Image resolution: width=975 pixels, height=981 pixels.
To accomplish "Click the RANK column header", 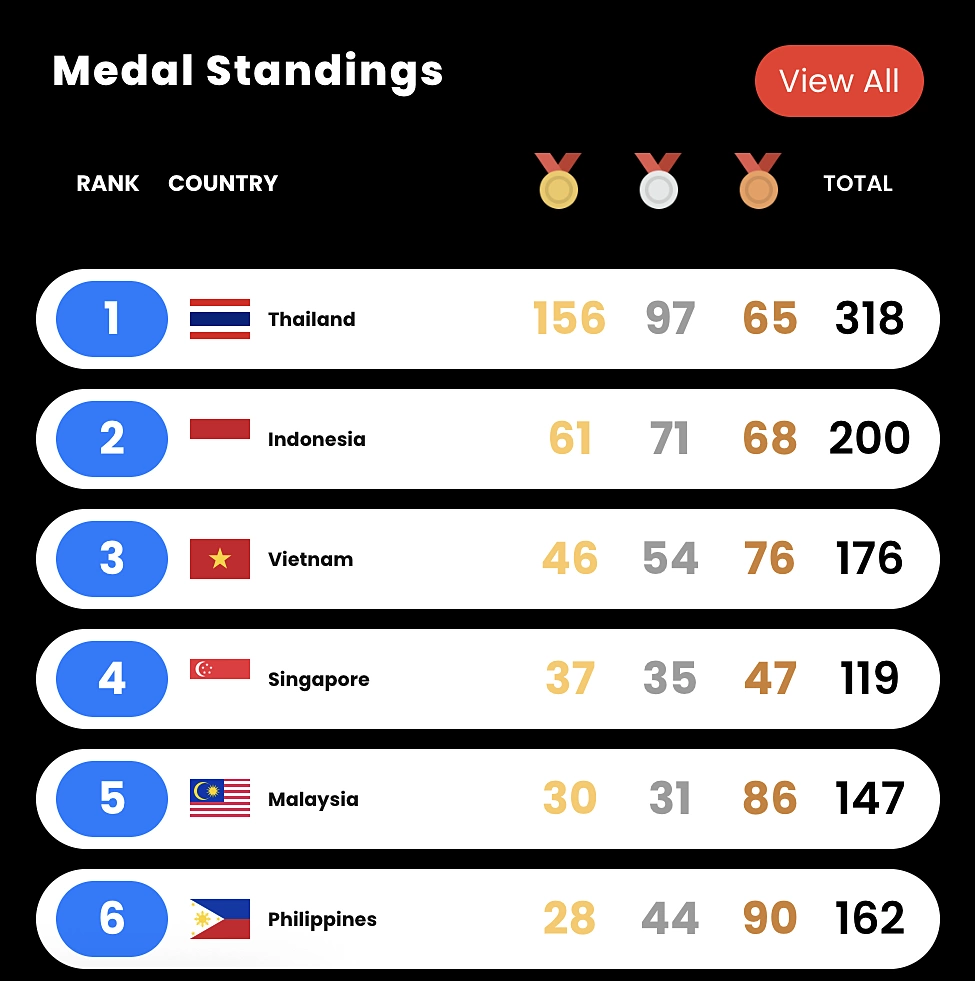I will tap(107, 183).
